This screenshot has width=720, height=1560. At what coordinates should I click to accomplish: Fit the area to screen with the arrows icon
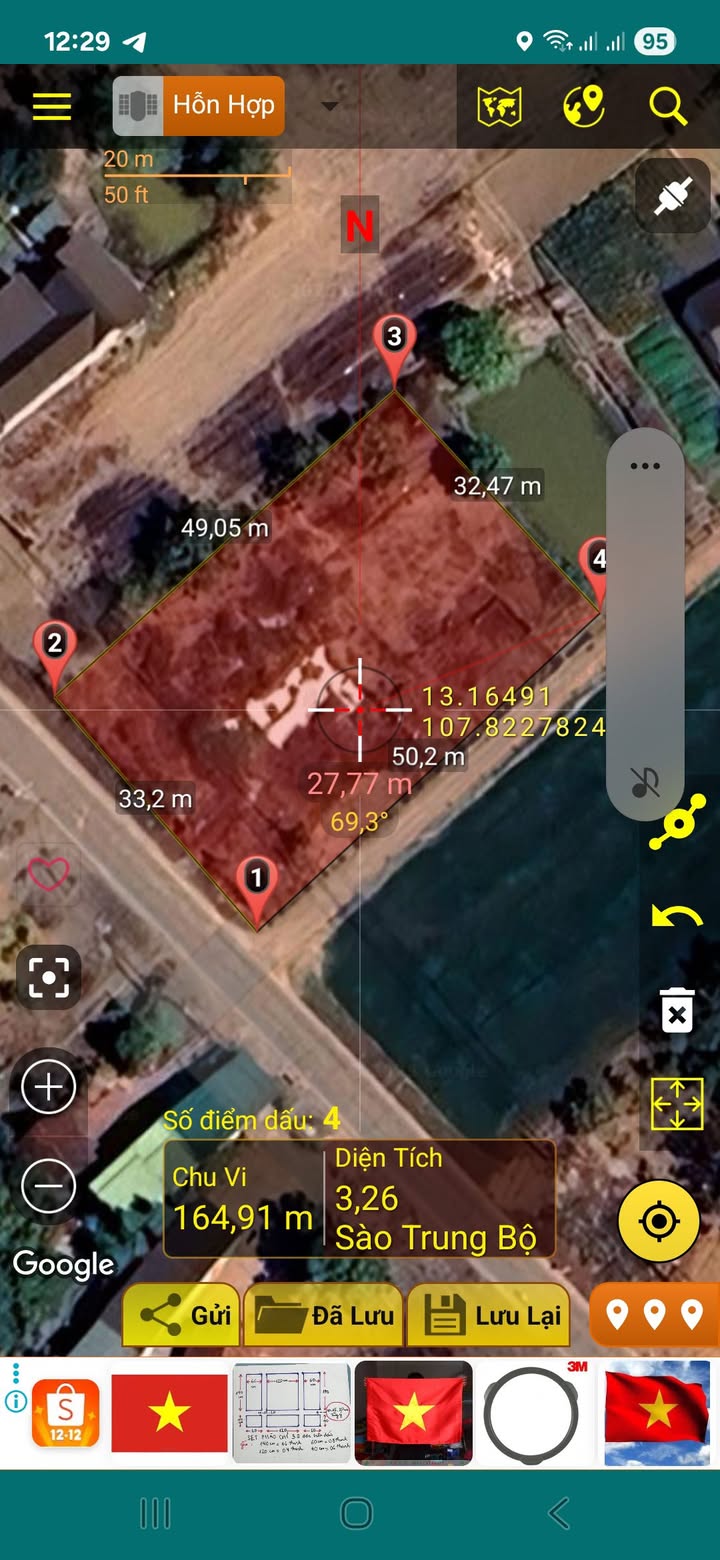[677, 1104]
